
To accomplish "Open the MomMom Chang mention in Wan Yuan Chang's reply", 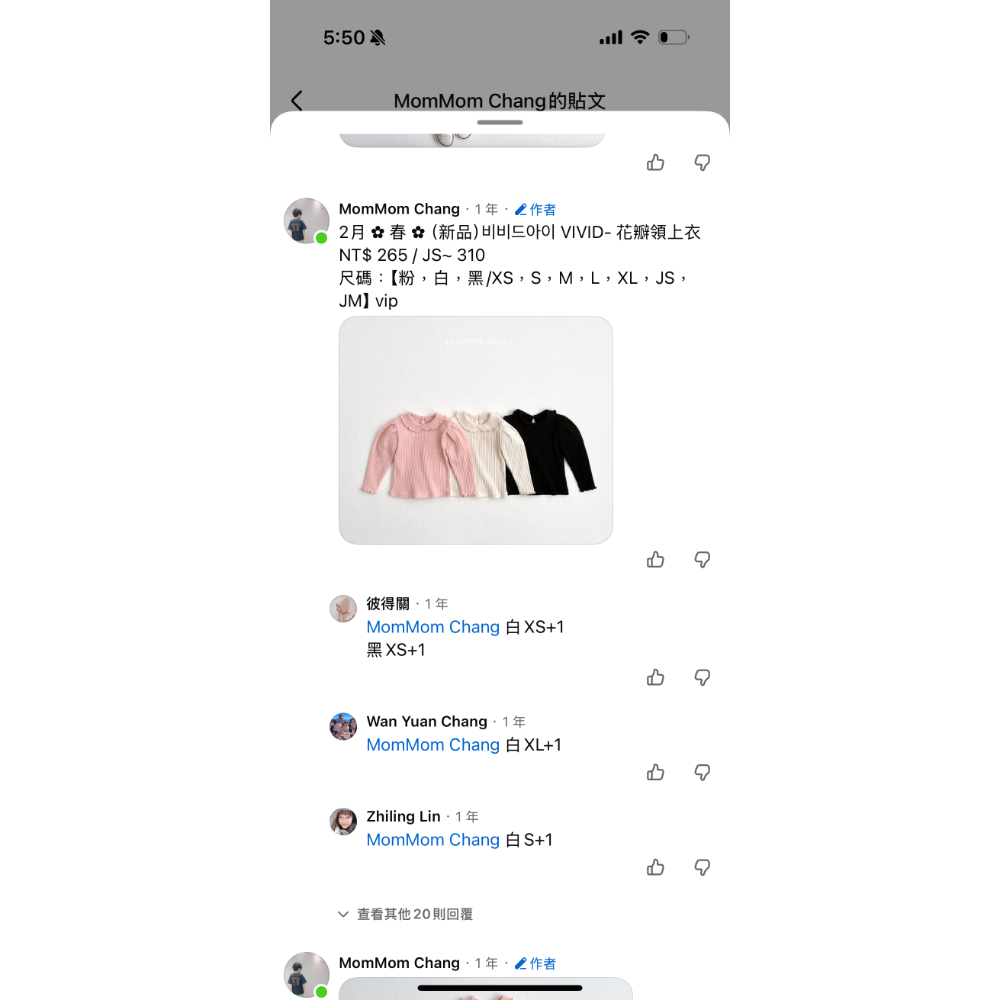I will coord(433,745).
